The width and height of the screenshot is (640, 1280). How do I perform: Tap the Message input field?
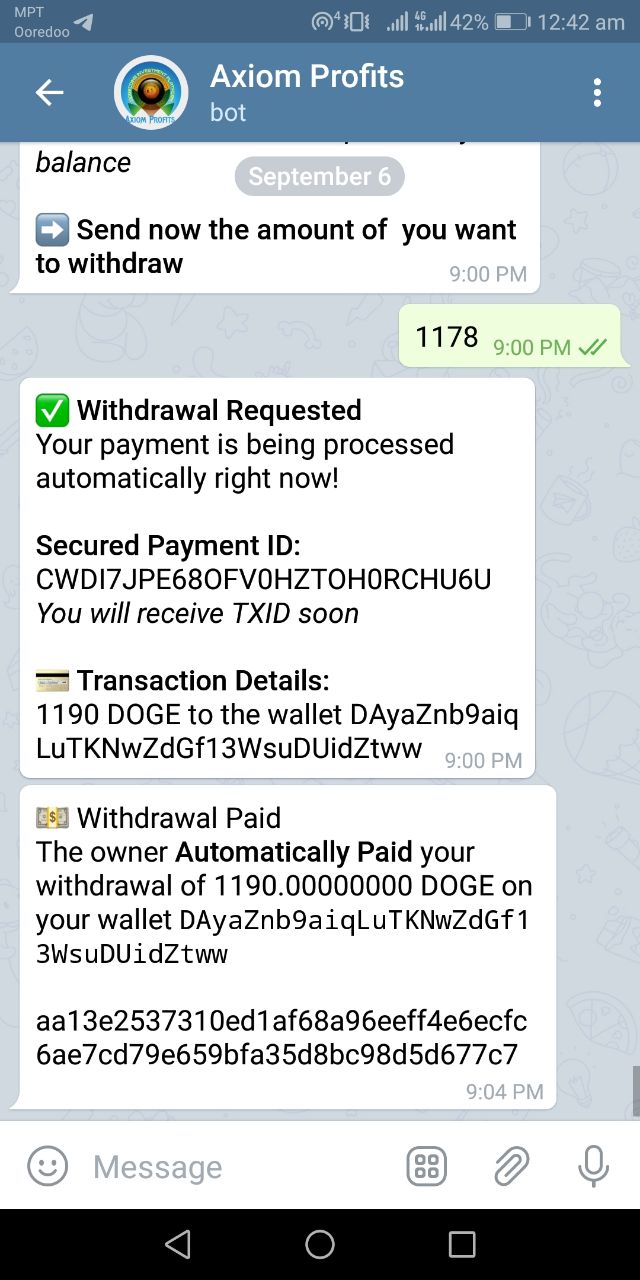(x=240, y=1167)
